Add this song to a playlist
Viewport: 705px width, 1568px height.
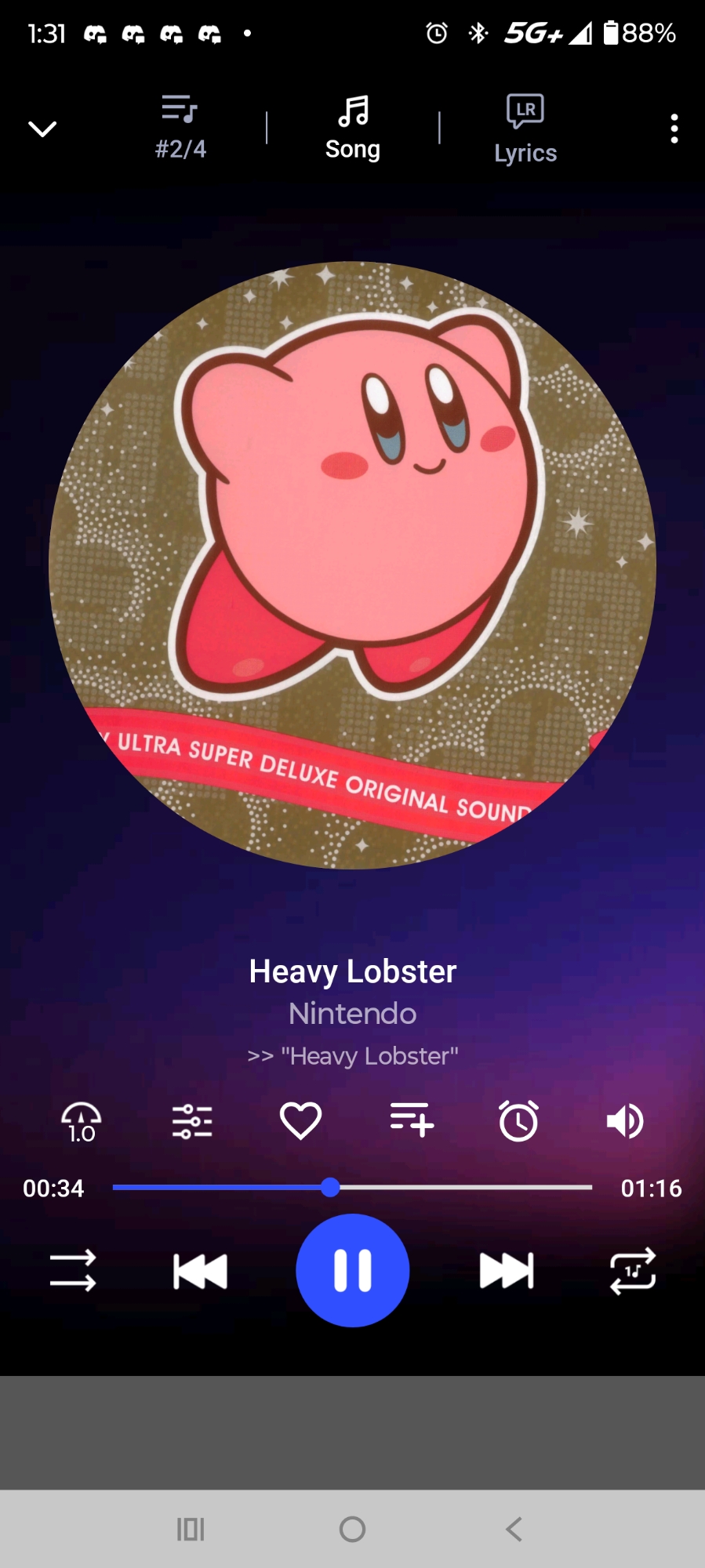[x=412, y=1120]
